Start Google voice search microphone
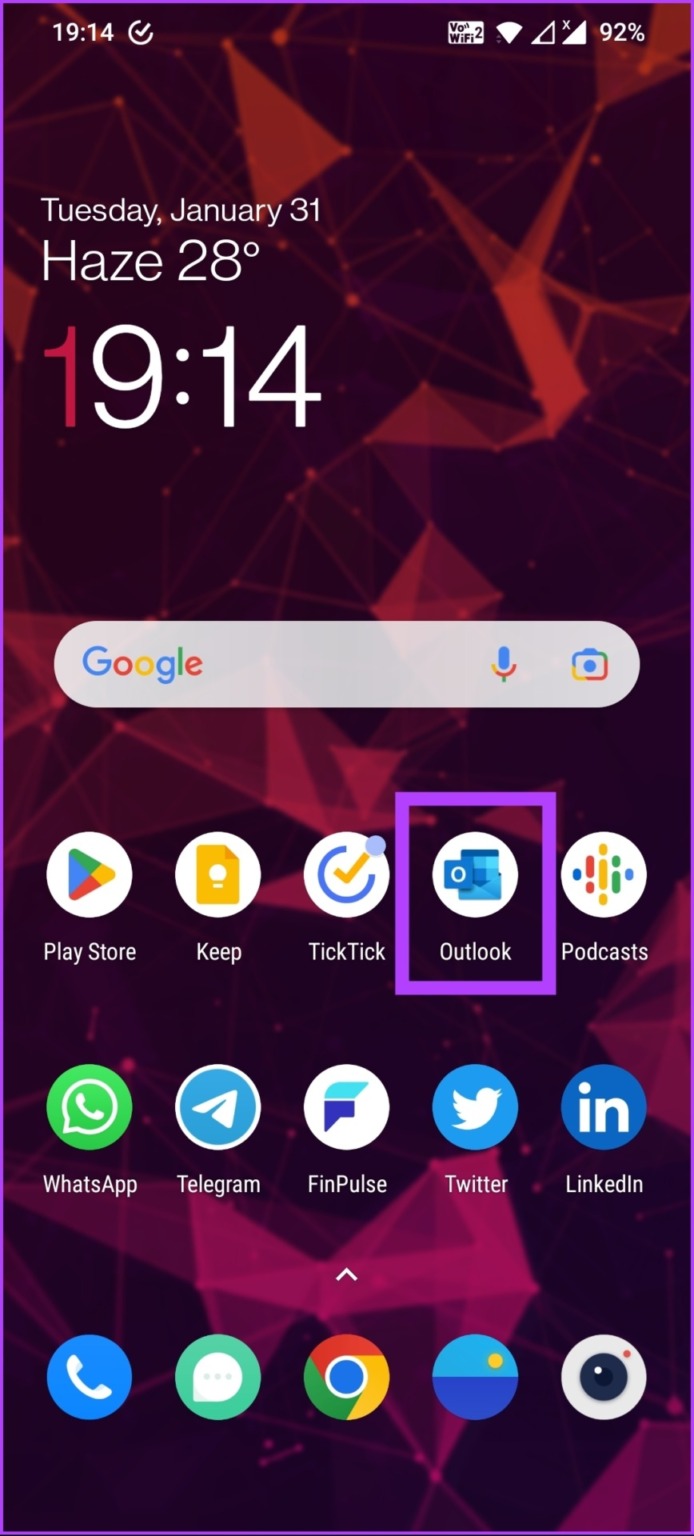Viewport: 694px width, 1536px height. point(504,664)
